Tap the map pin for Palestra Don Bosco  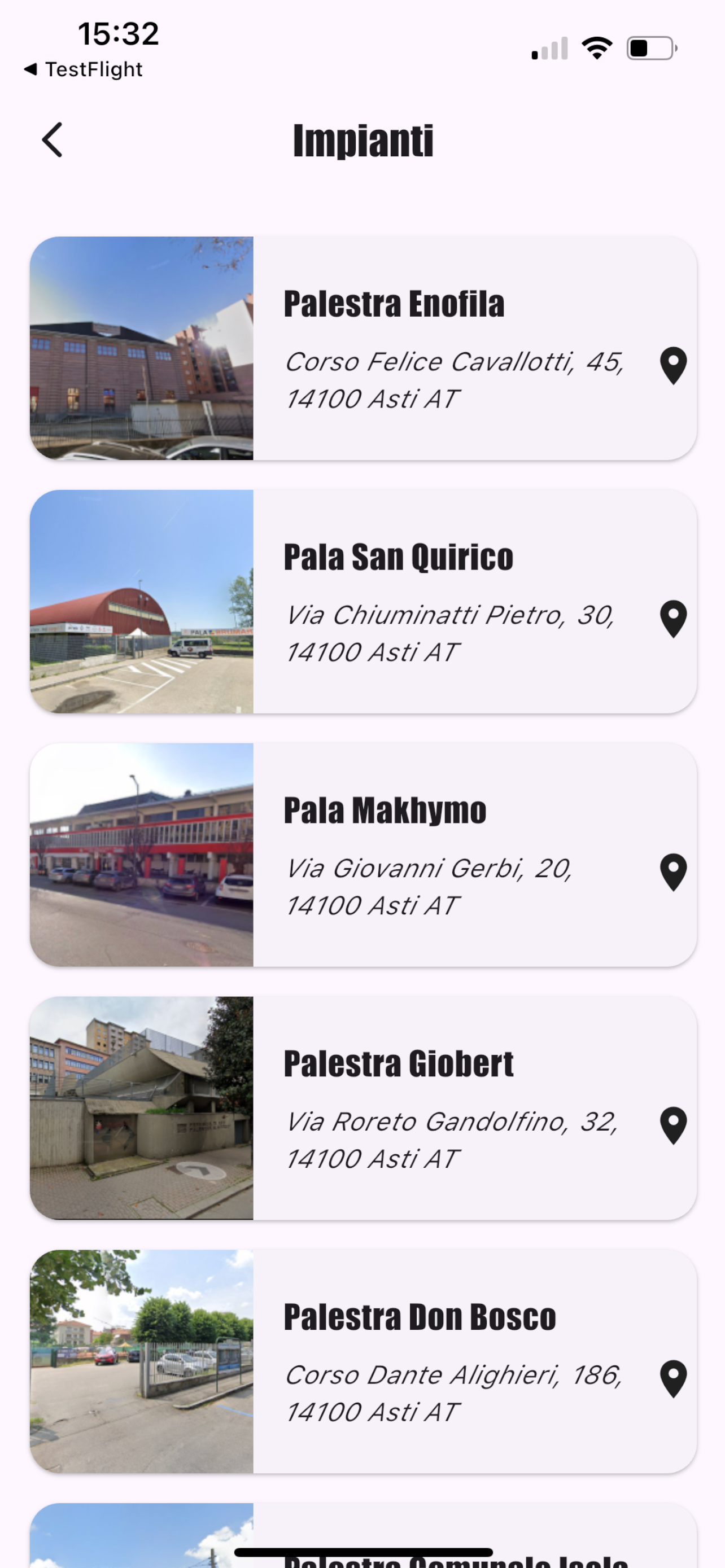(673, 1379)
